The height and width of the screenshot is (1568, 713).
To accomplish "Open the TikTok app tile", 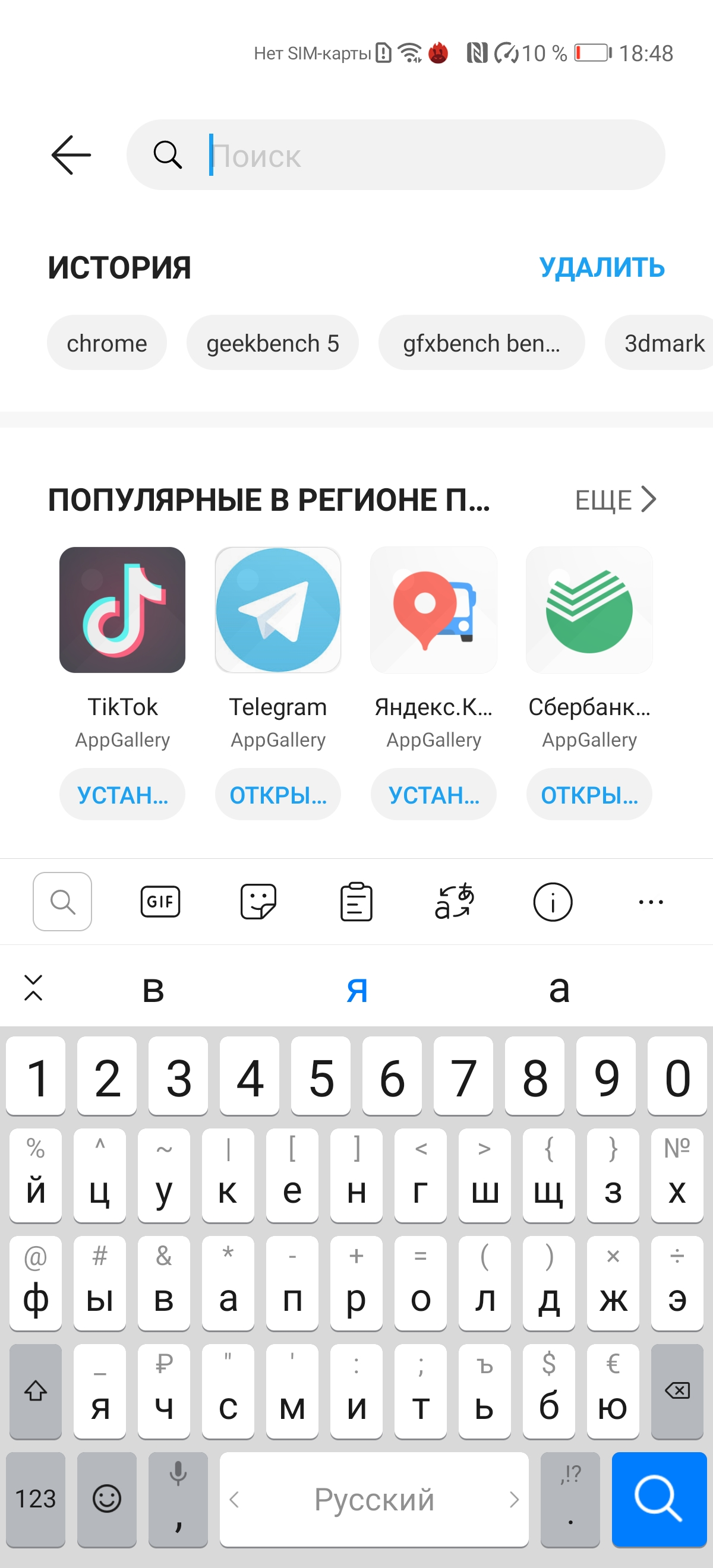I will click(122, 610).
